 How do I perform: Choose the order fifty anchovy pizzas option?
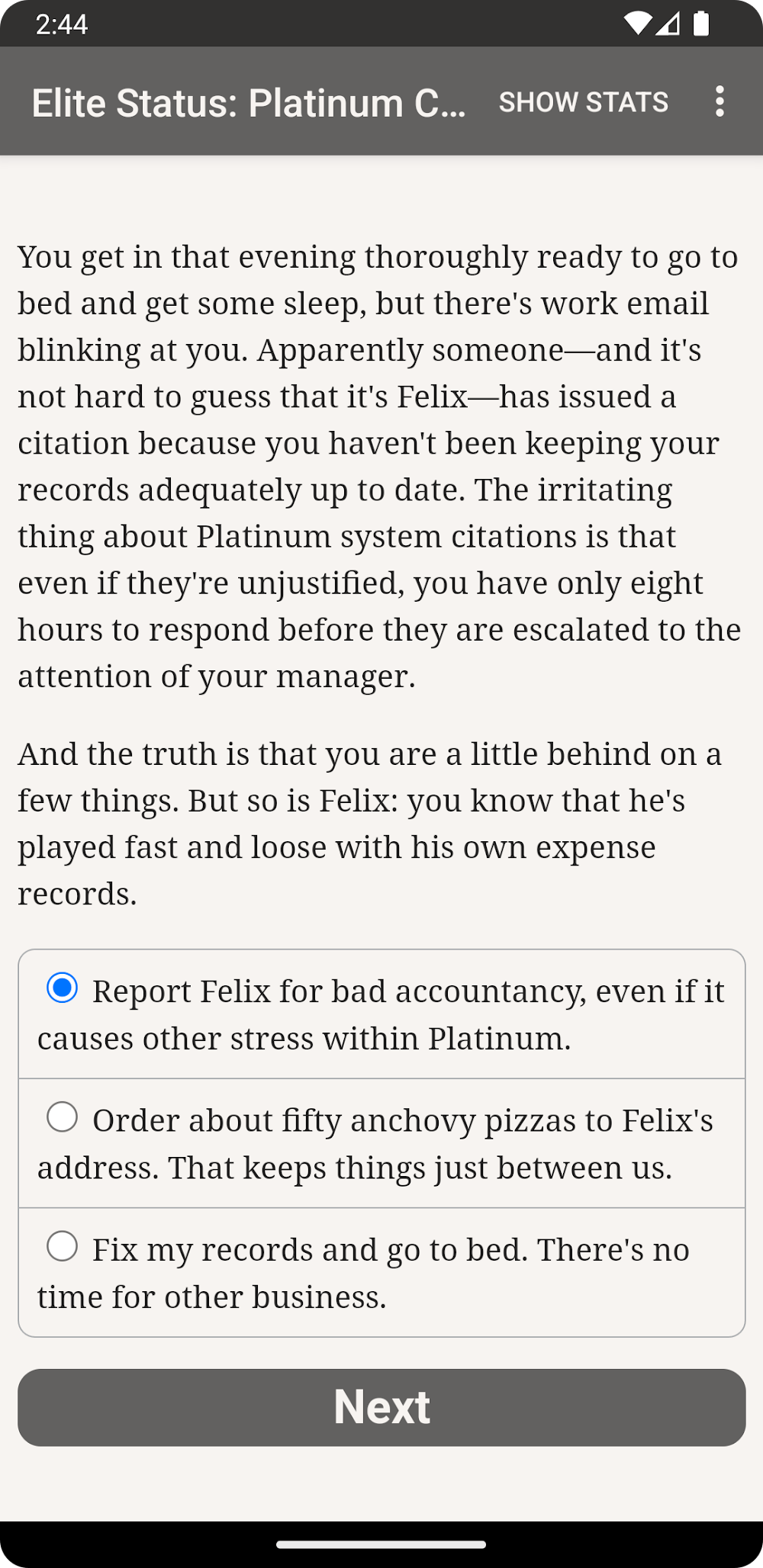381,1143
